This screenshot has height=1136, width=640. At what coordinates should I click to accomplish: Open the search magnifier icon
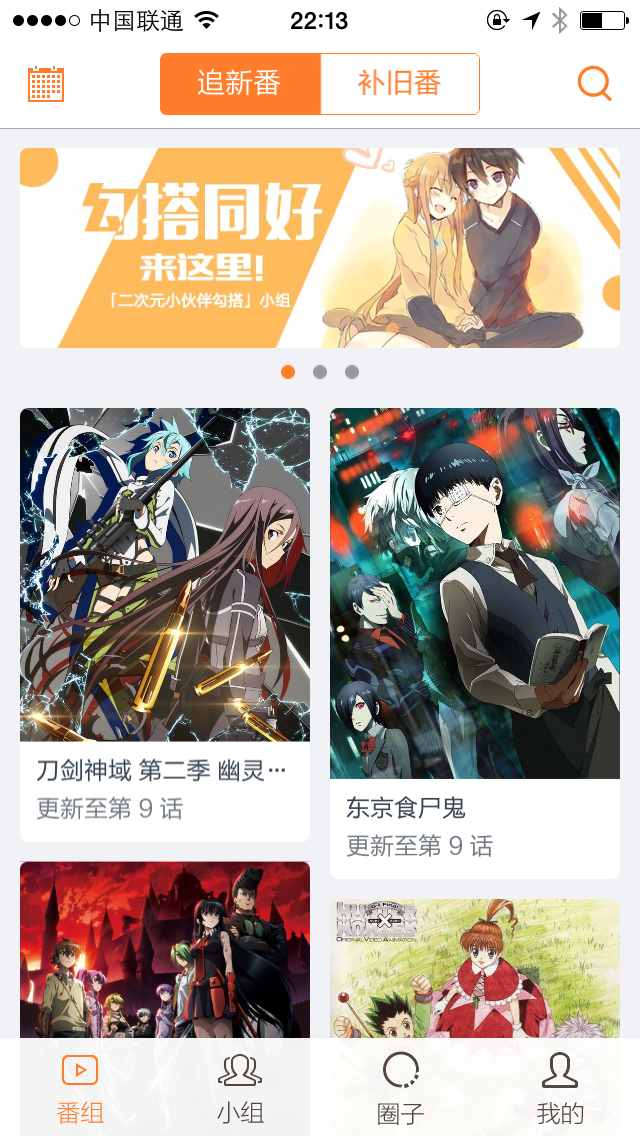pyautogui.click(x=594, y=84)
